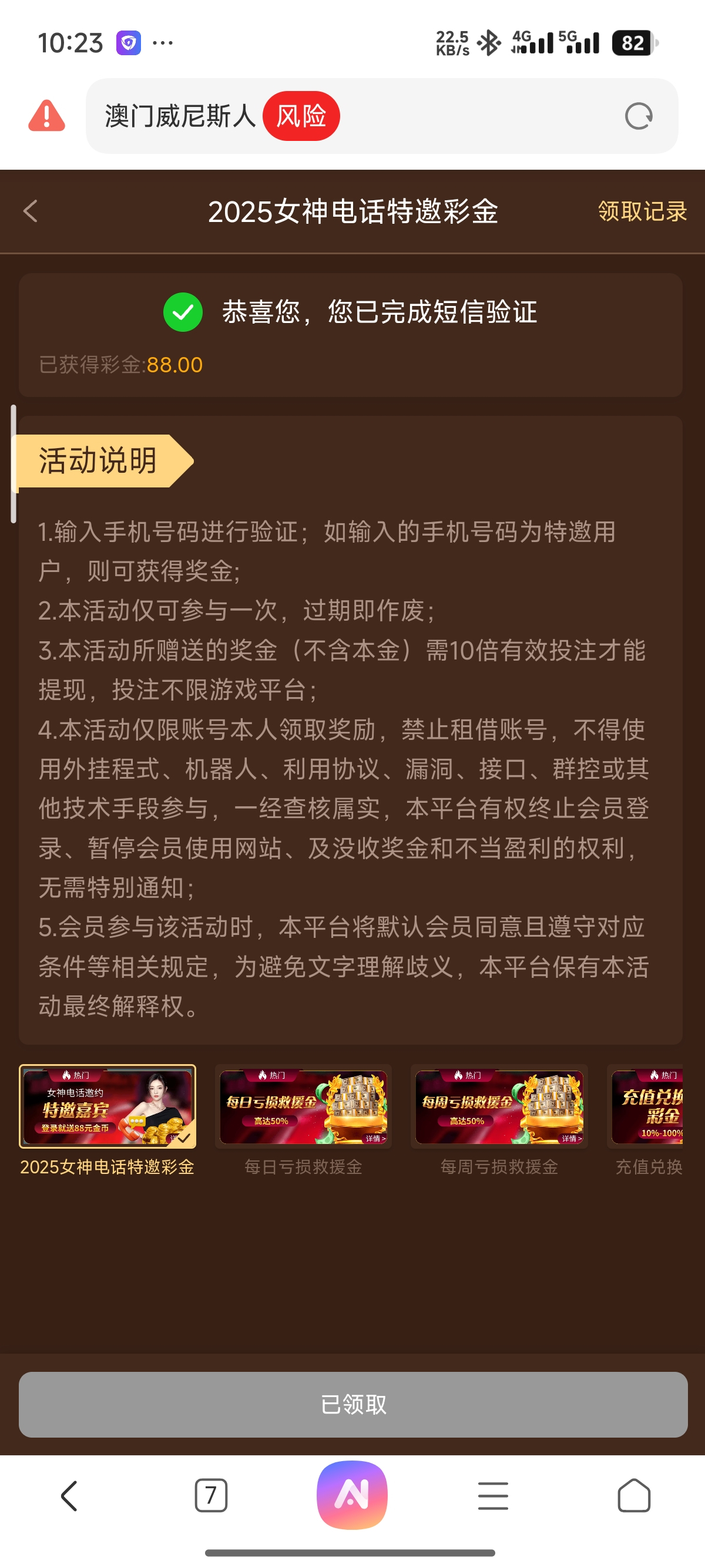The width and height of the screenshot is (705, 1568).
Task: Go to the browser home page
Action: (x=634, y=1496)
